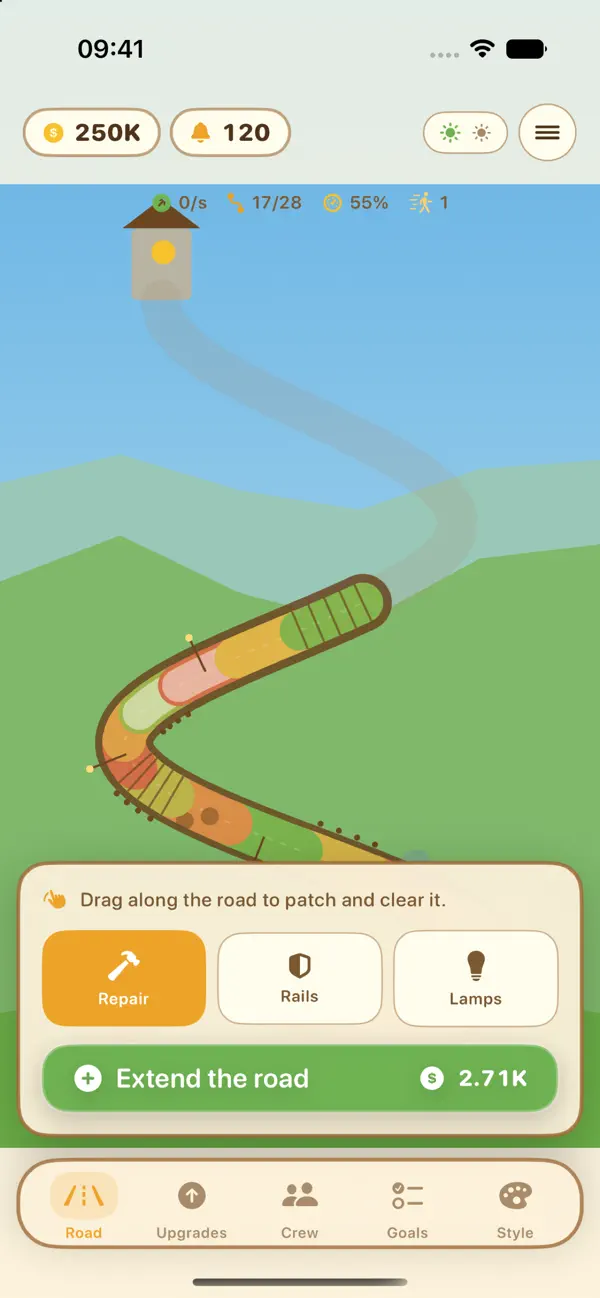
Task: Choose the Rails tool
Action: (x=300, y=978)
